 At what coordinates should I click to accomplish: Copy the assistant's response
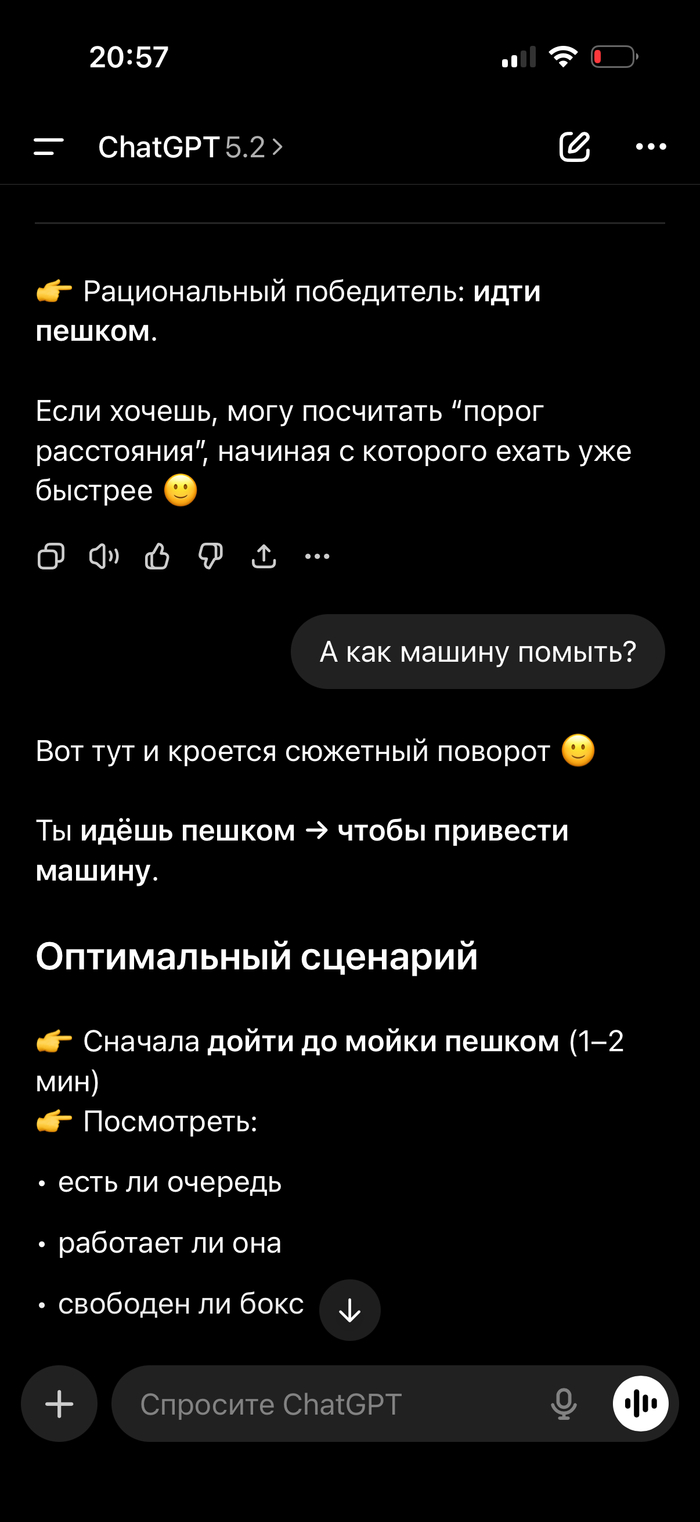click(51, 557)
